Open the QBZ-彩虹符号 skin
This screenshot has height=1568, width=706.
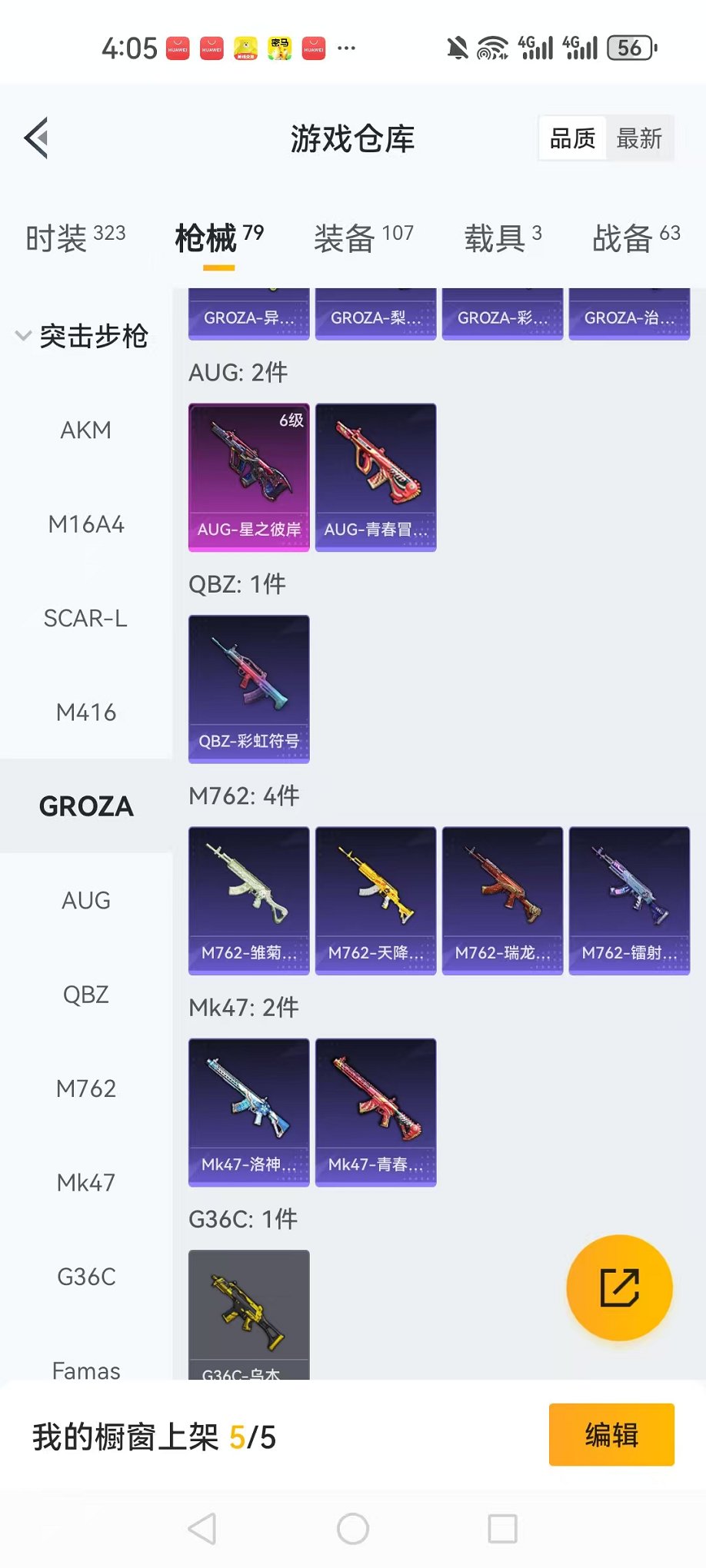[x=249, y=688]
